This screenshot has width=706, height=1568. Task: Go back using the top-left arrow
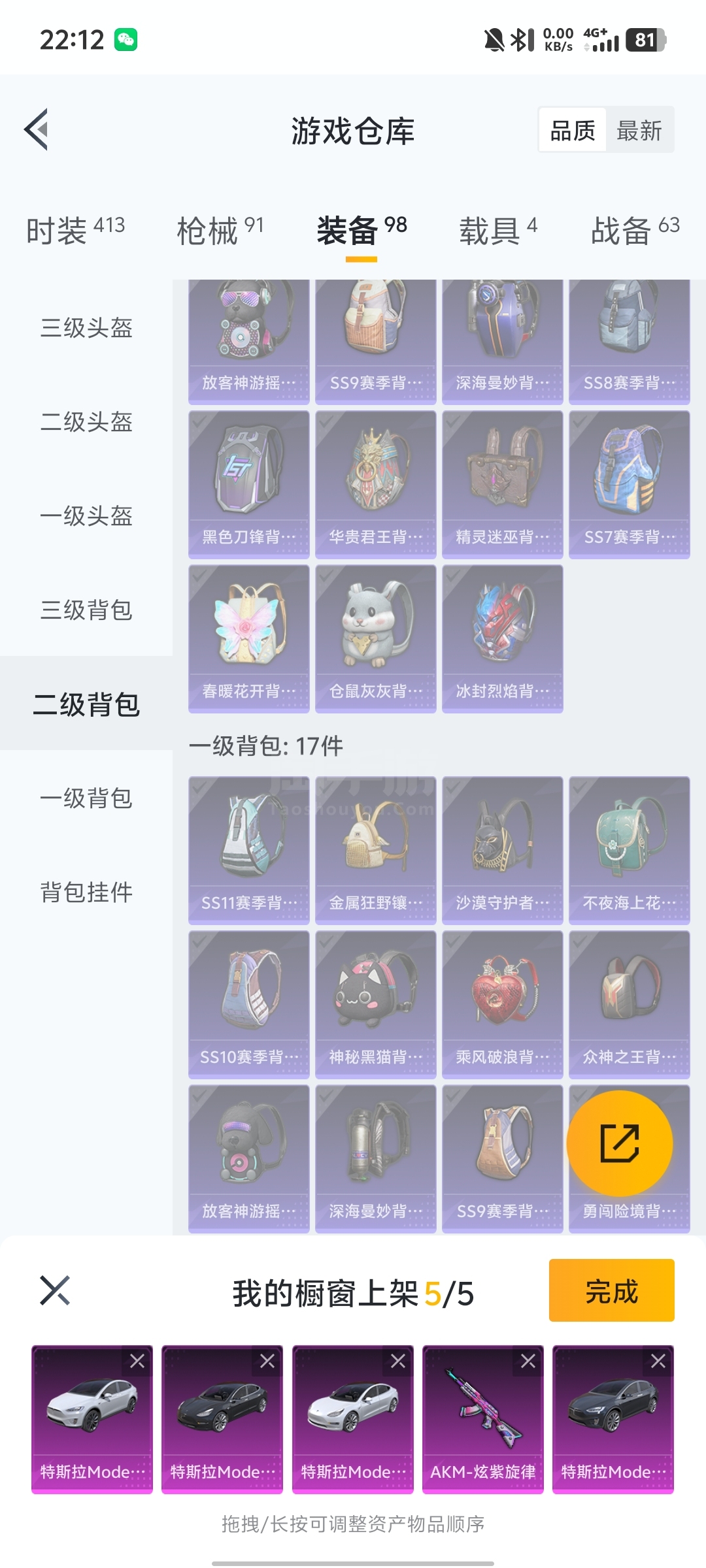pyautogui.click(x=37, y=129)
